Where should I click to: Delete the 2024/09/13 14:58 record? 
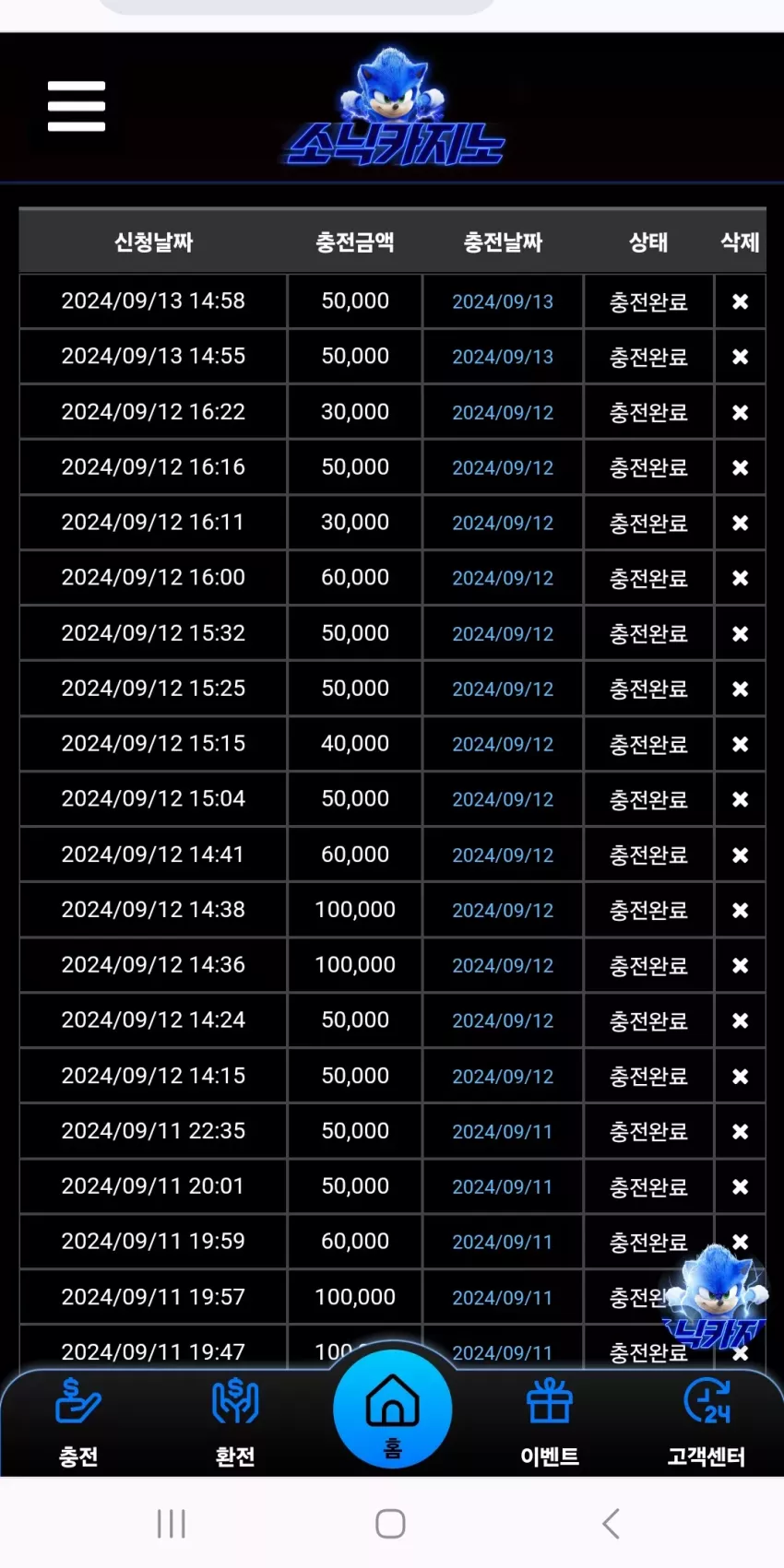coord(740,301)
